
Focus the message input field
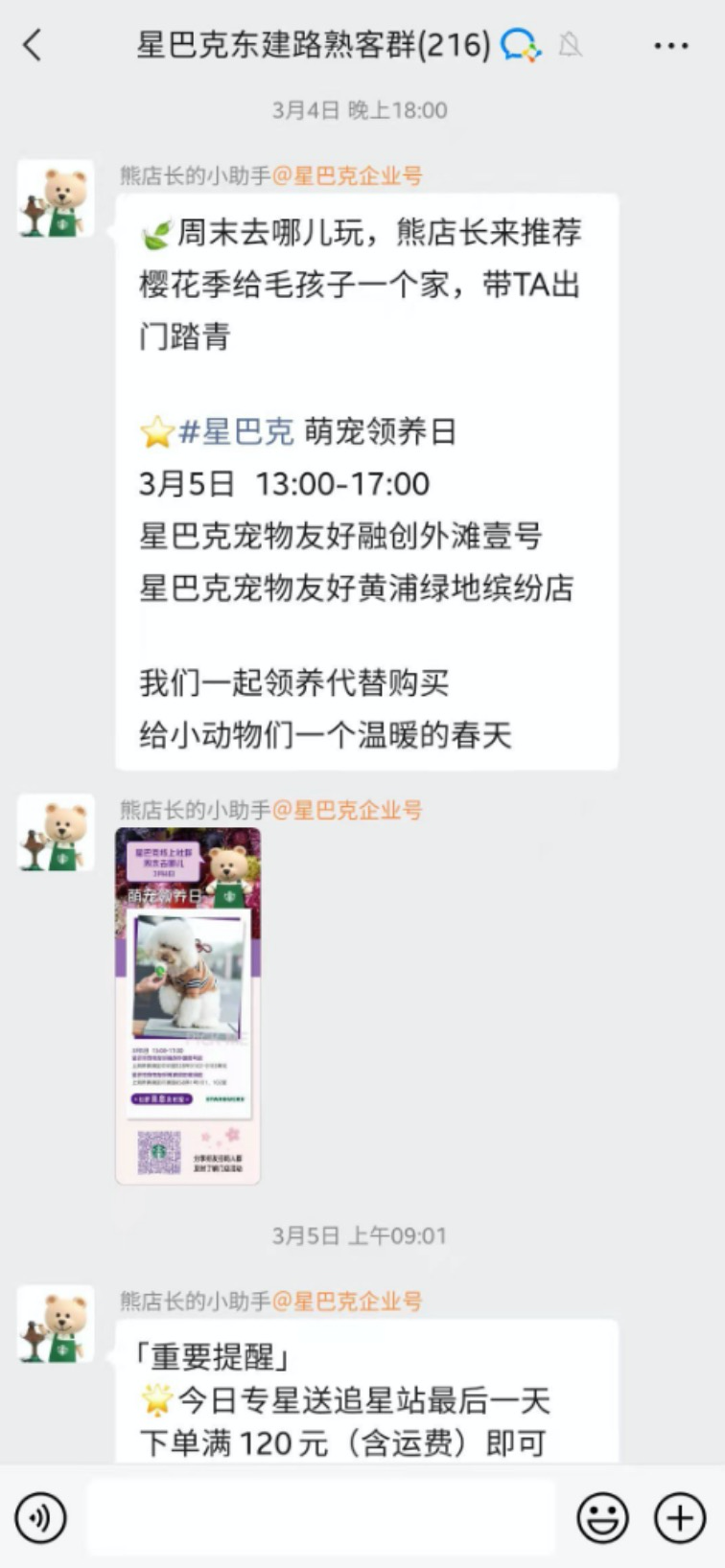pos(321,1518)
